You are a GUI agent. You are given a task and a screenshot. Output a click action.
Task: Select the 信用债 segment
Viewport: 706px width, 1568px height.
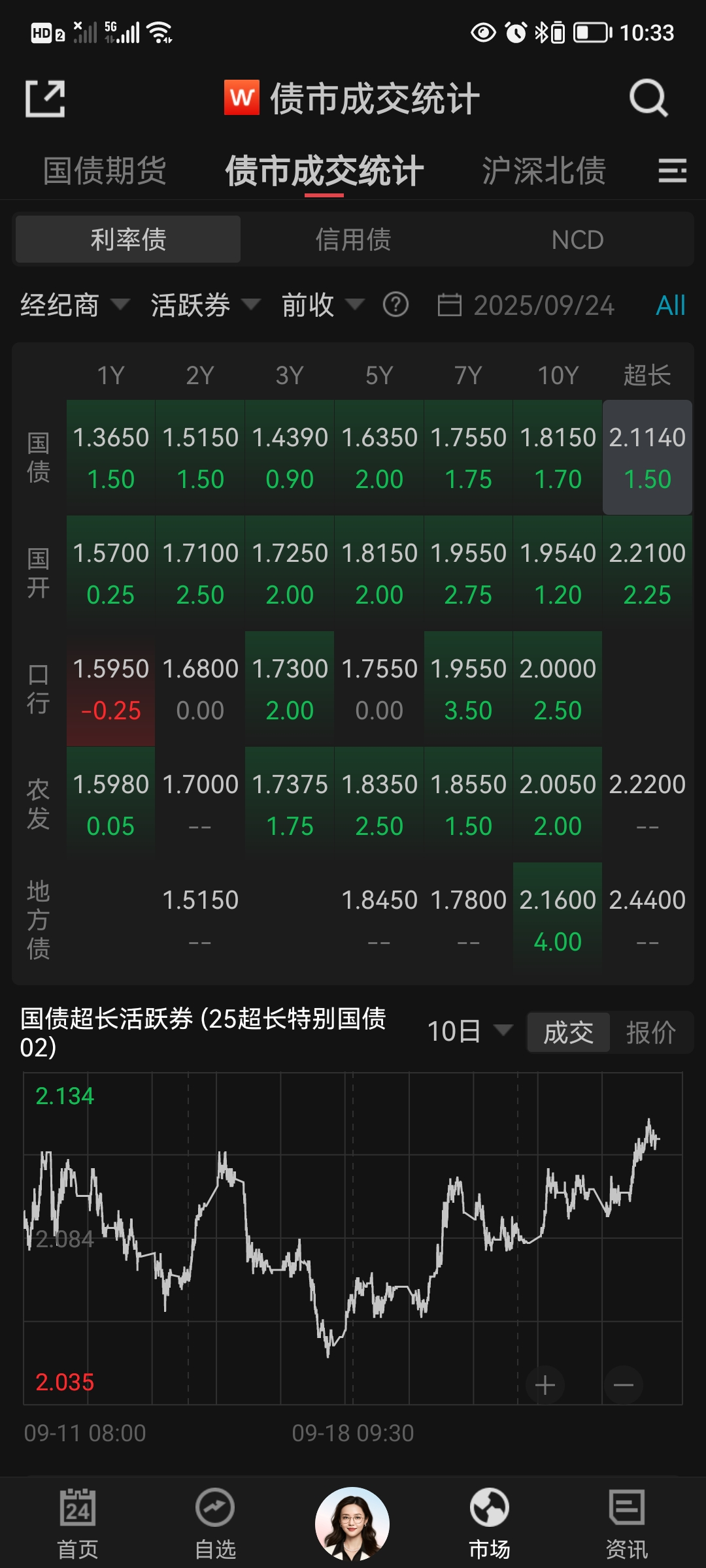pyautogui.click(x=353, y=240)
